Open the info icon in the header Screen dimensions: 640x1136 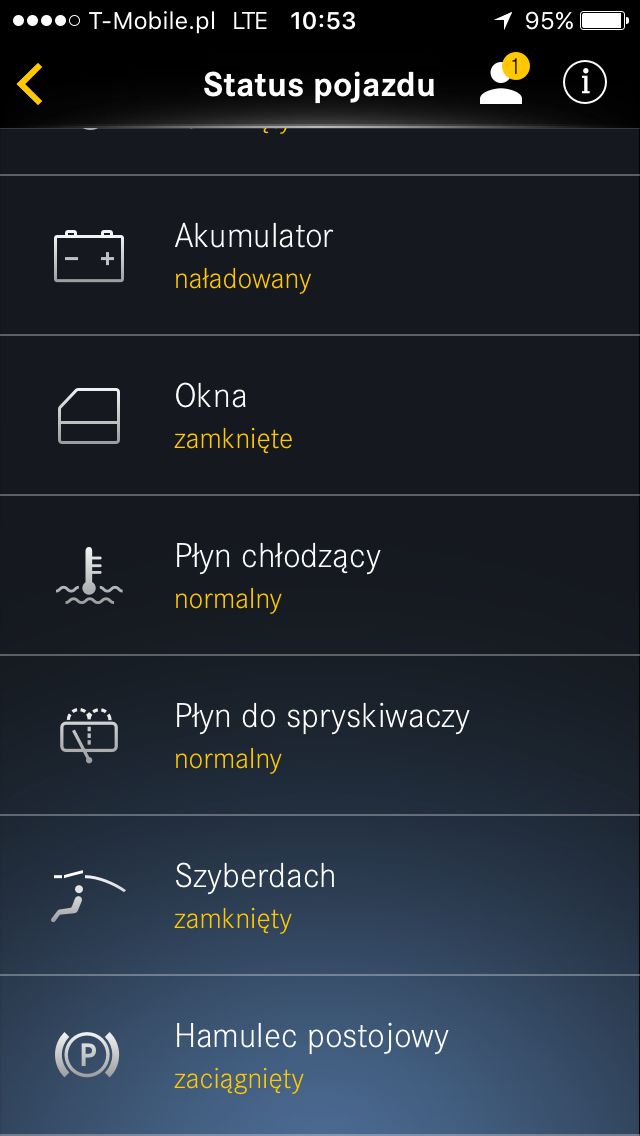click(x=584, y=84)
